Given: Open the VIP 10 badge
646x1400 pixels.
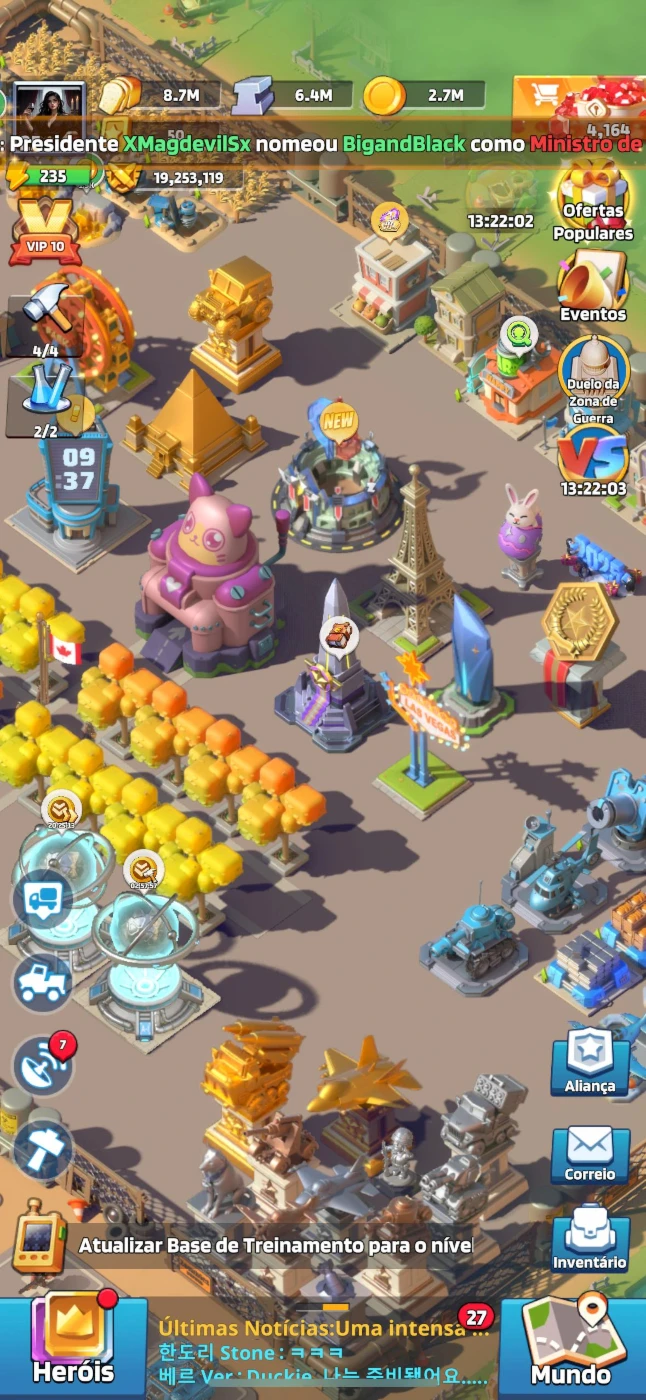Looking at the screenshot, I should pos(45,232).
